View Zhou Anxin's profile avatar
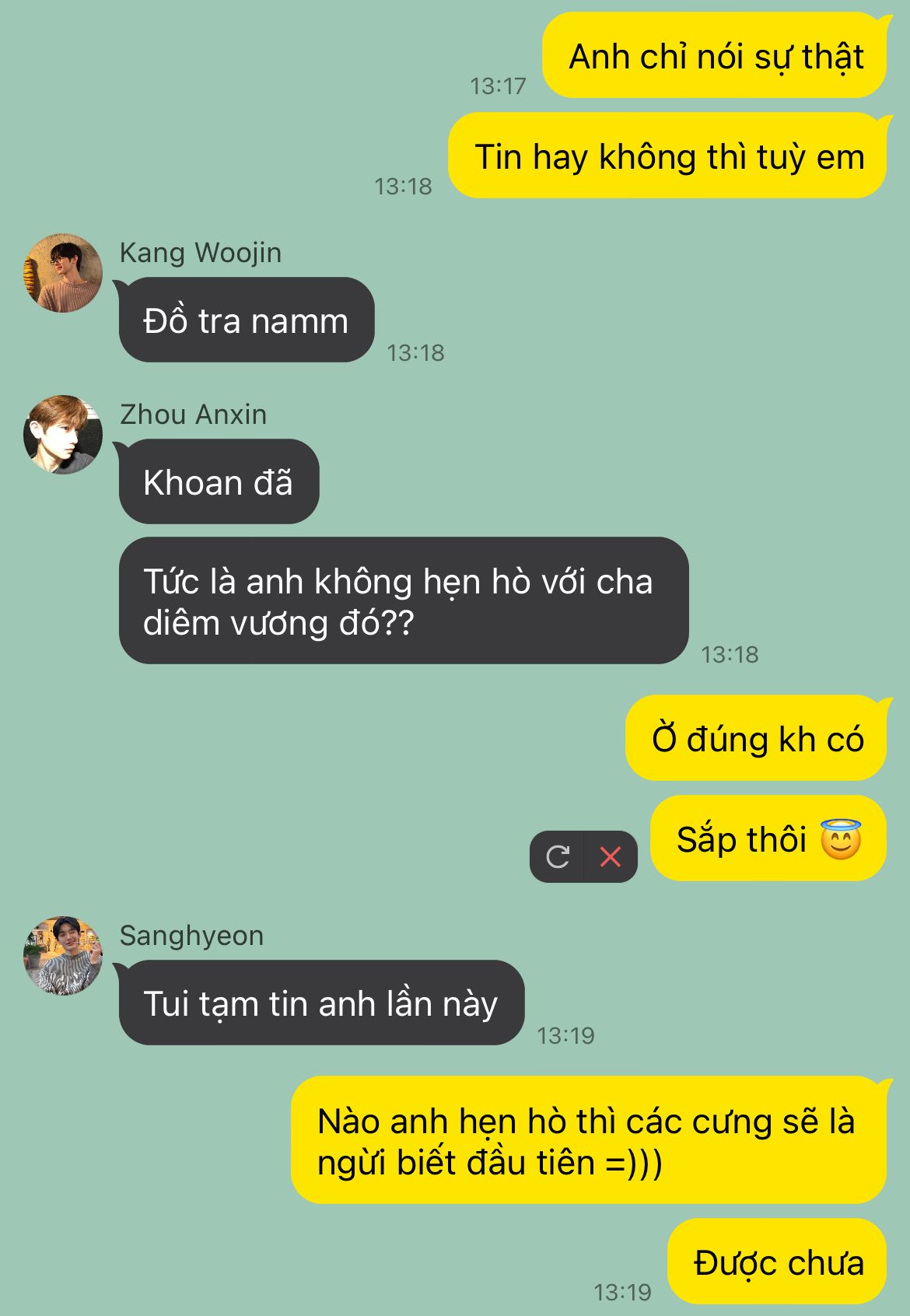The width and height of the screenshot is (910, 1316). pos(63,435)
